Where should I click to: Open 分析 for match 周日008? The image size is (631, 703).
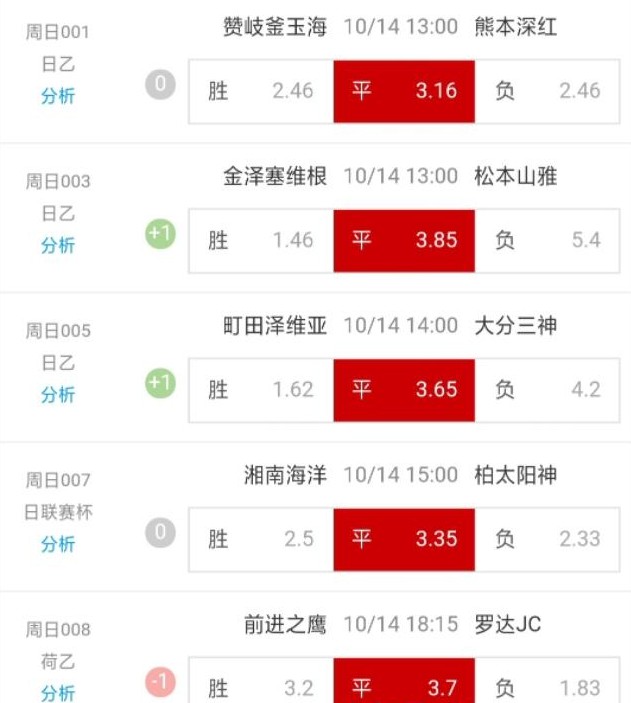(x=58, y=693)
